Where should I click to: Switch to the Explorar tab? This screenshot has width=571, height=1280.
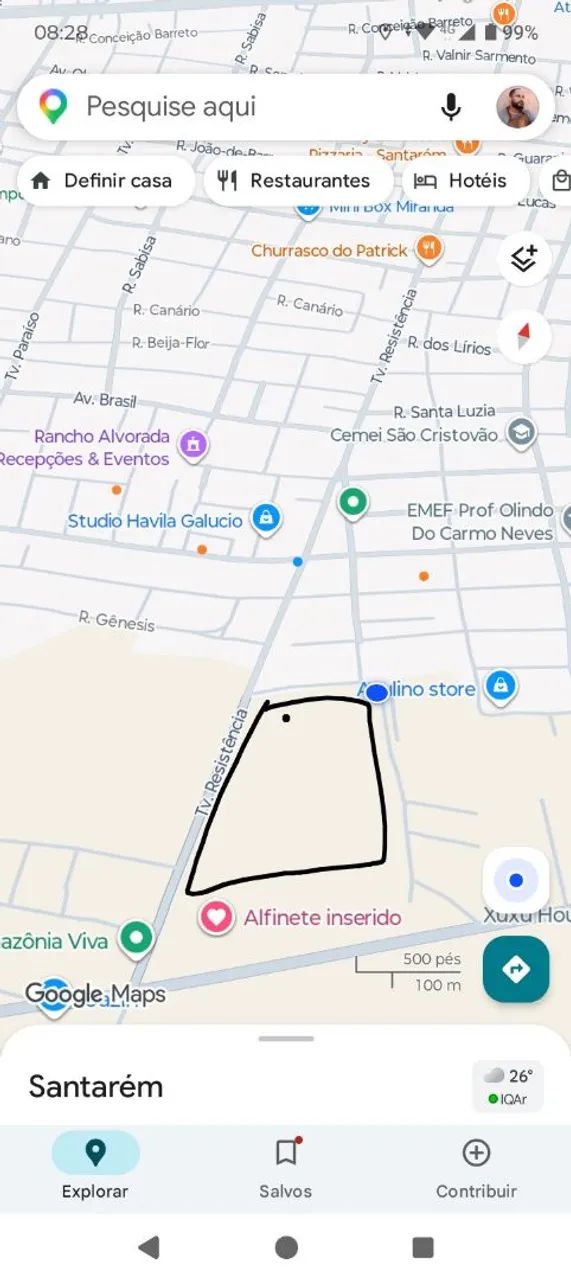[x=95, y=1167]
